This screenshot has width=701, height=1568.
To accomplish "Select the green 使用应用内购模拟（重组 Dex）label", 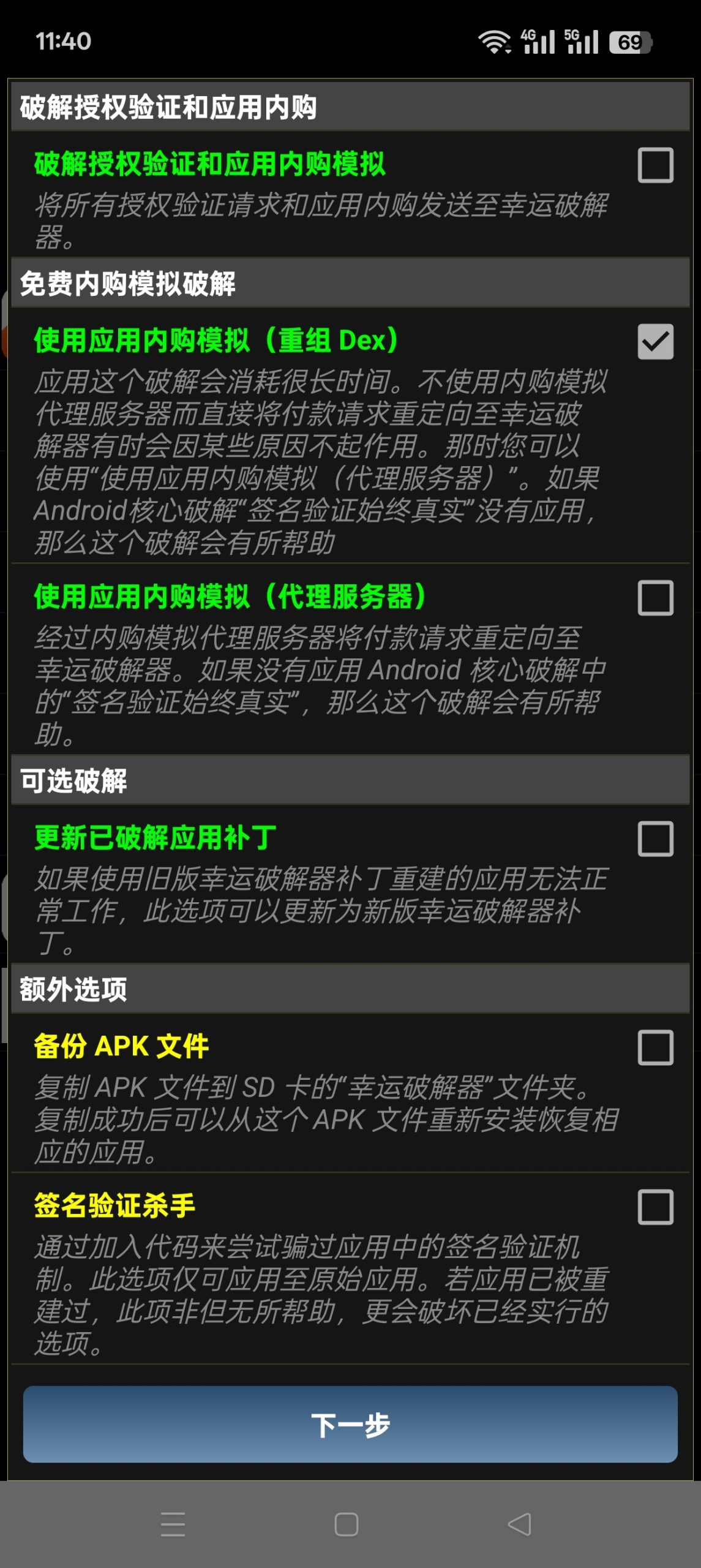I will click(214, 340).
